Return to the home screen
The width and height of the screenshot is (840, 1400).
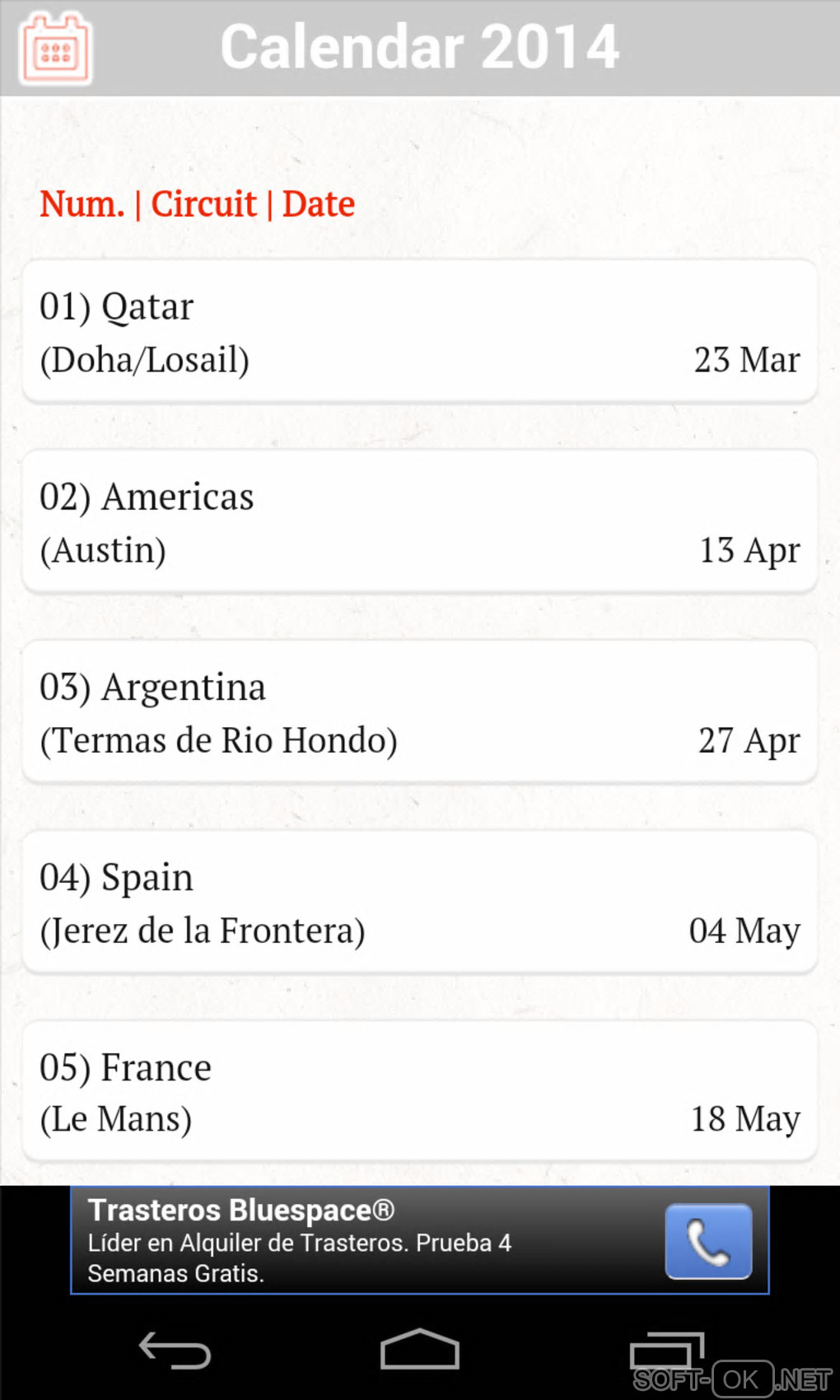[x=419, y=1351]
